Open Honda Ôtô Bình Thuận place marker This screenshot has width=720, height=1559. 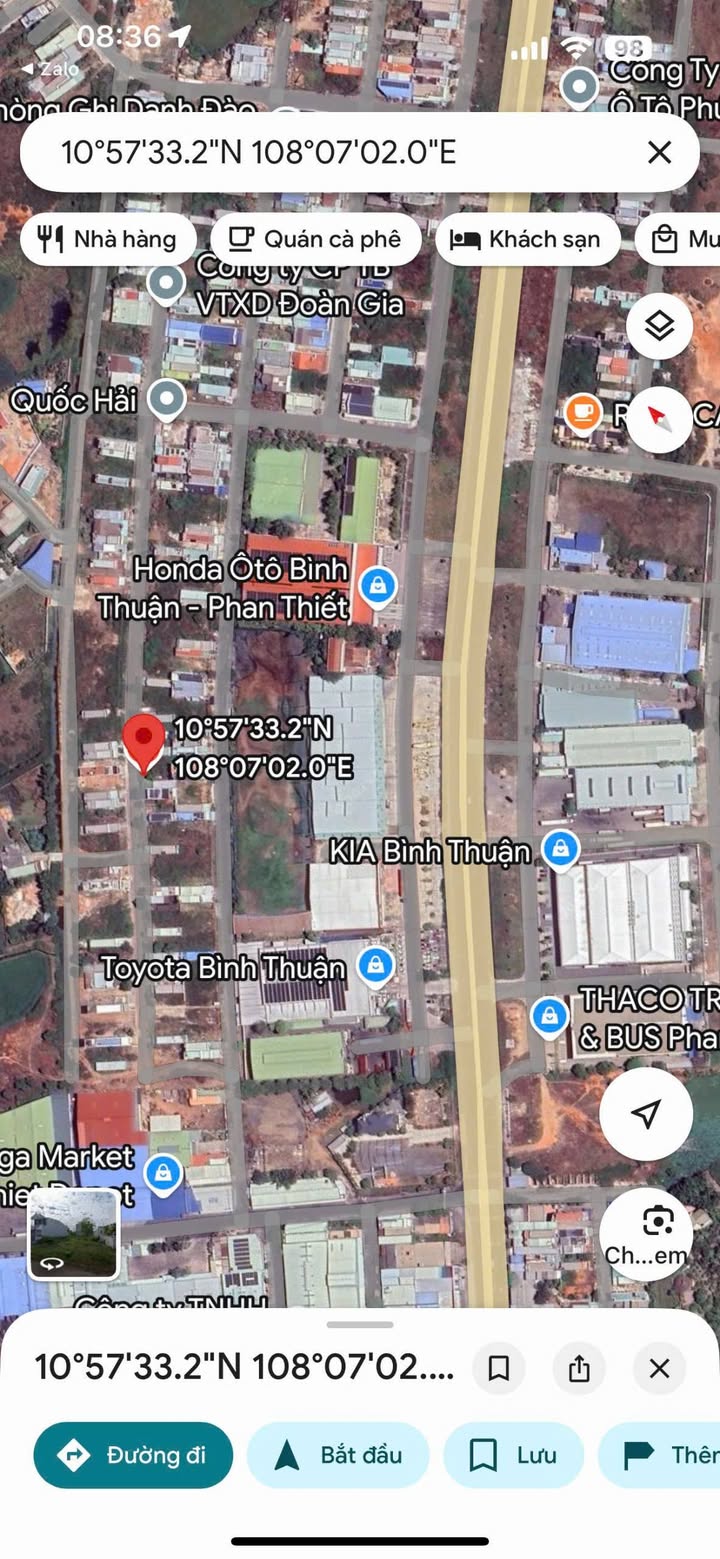click(x=377, y=585)
